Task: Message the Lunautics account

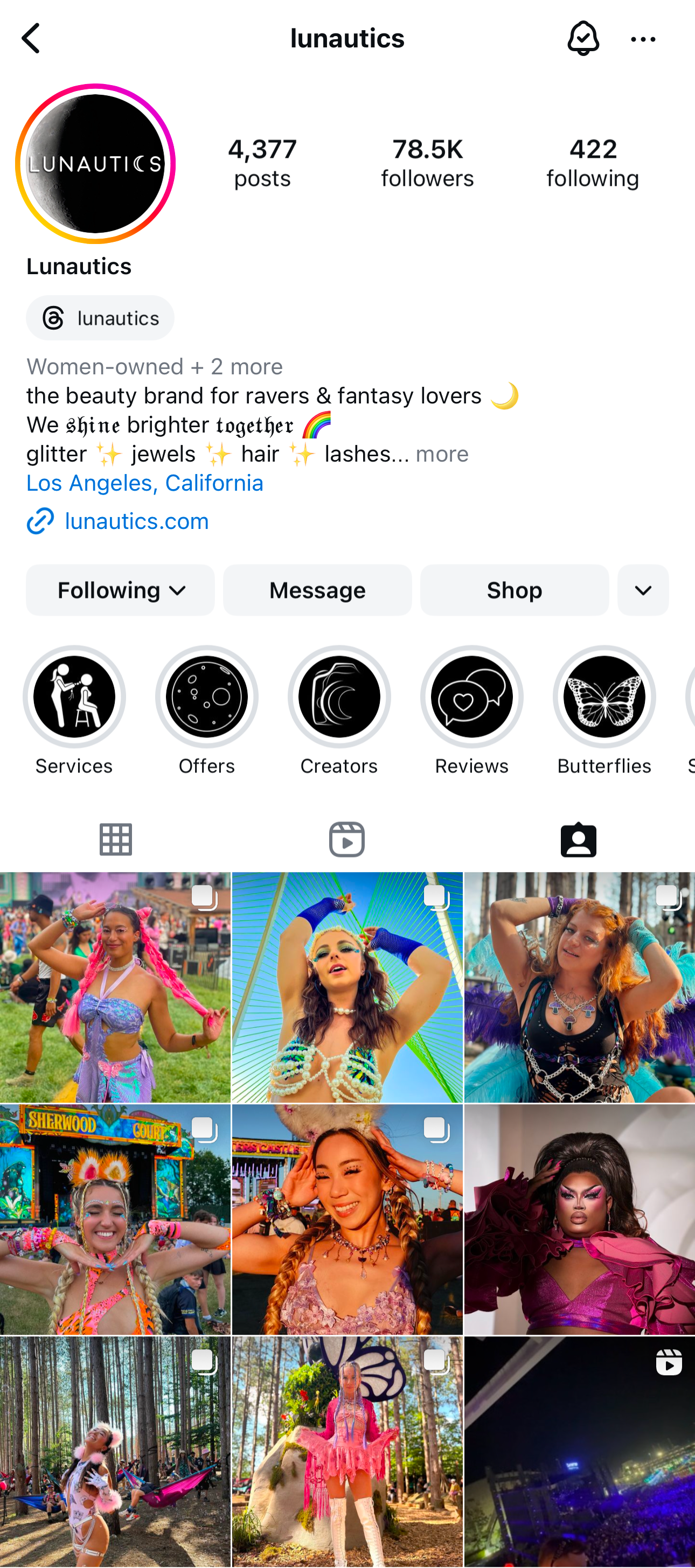Action: pyautogui.click(x=317, y=590)
